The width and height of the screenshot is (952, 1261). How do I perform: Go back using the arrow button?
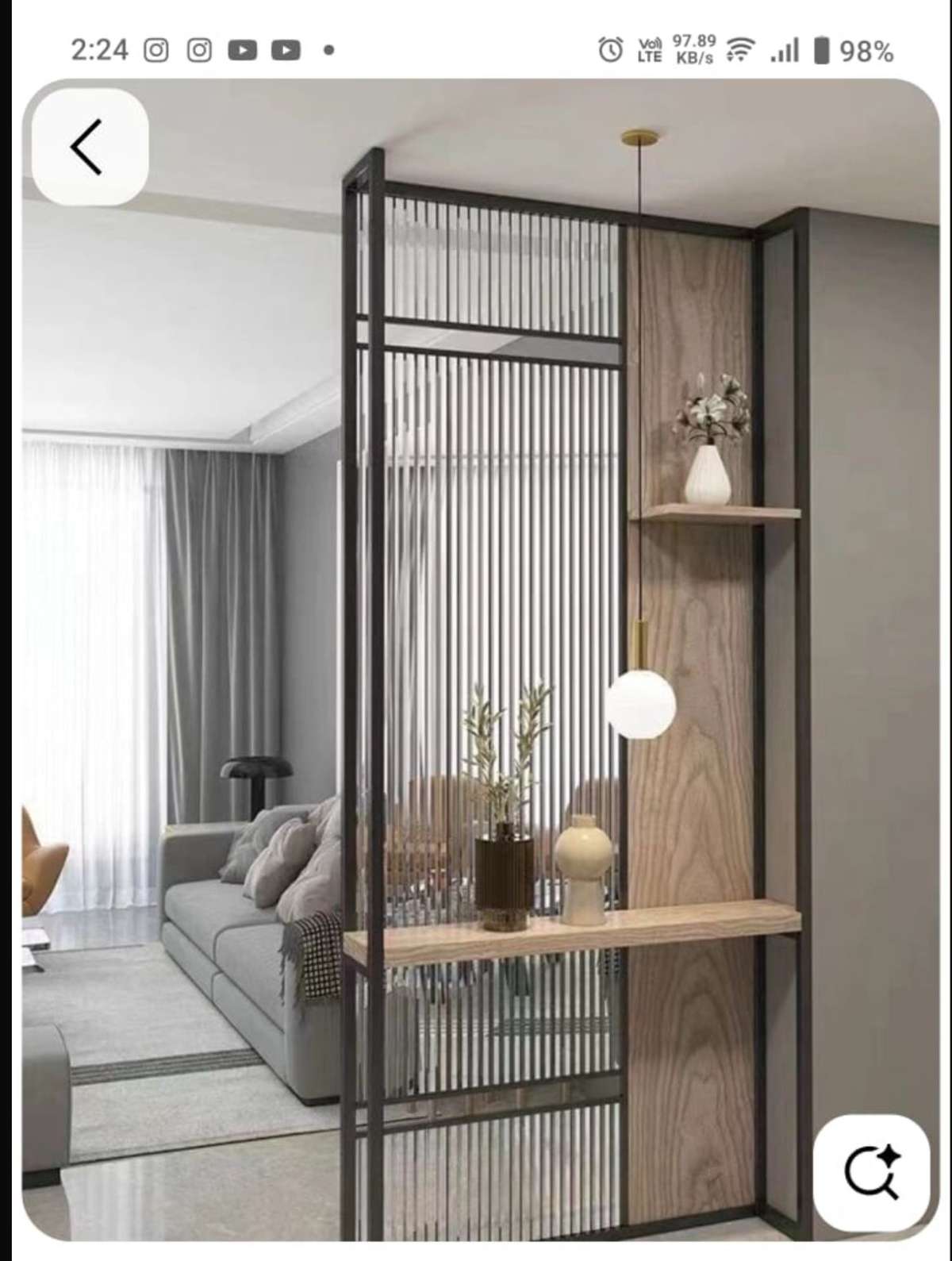pos(88,147)
